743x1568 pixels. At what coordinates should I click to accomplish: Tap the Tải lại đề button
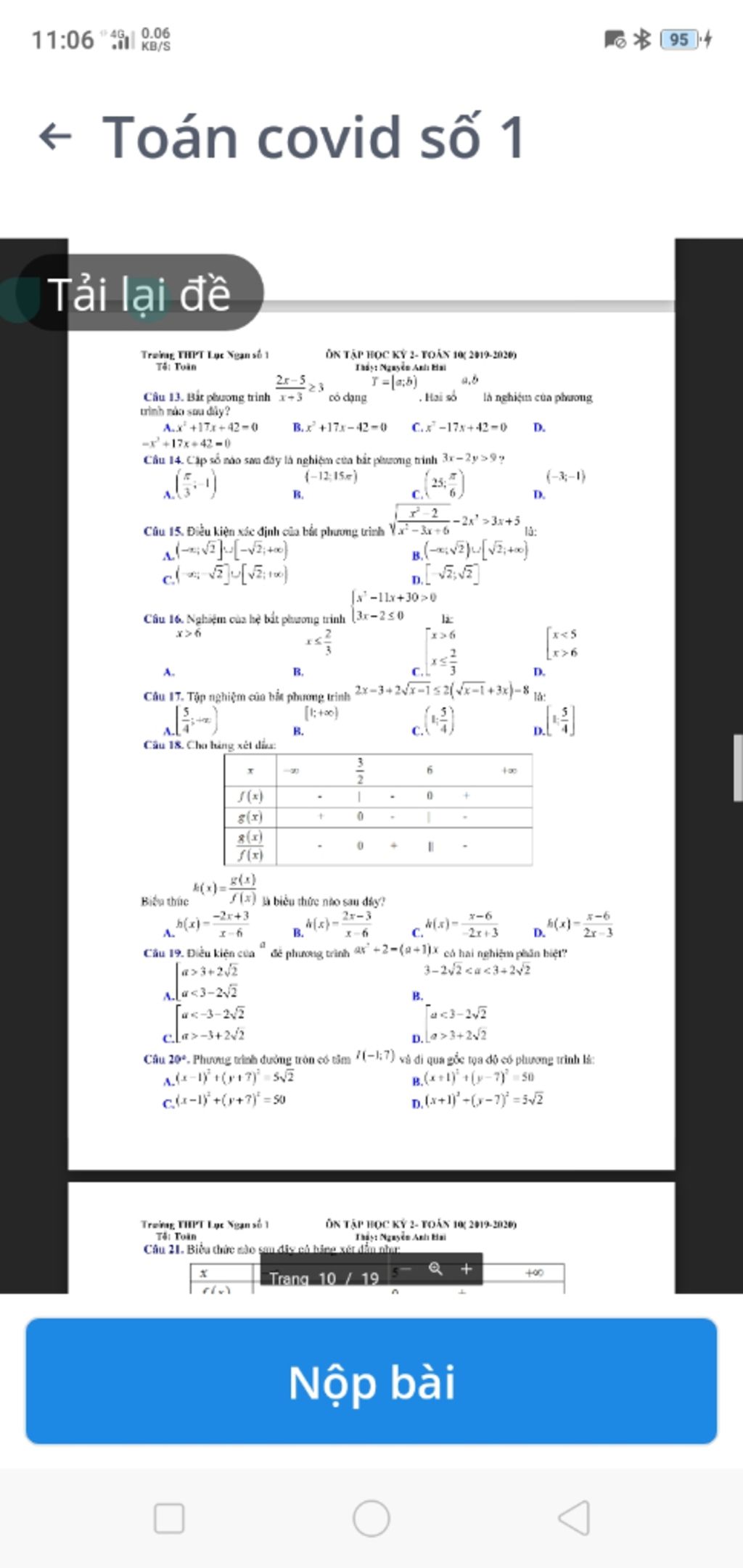(x=139, y=293)
